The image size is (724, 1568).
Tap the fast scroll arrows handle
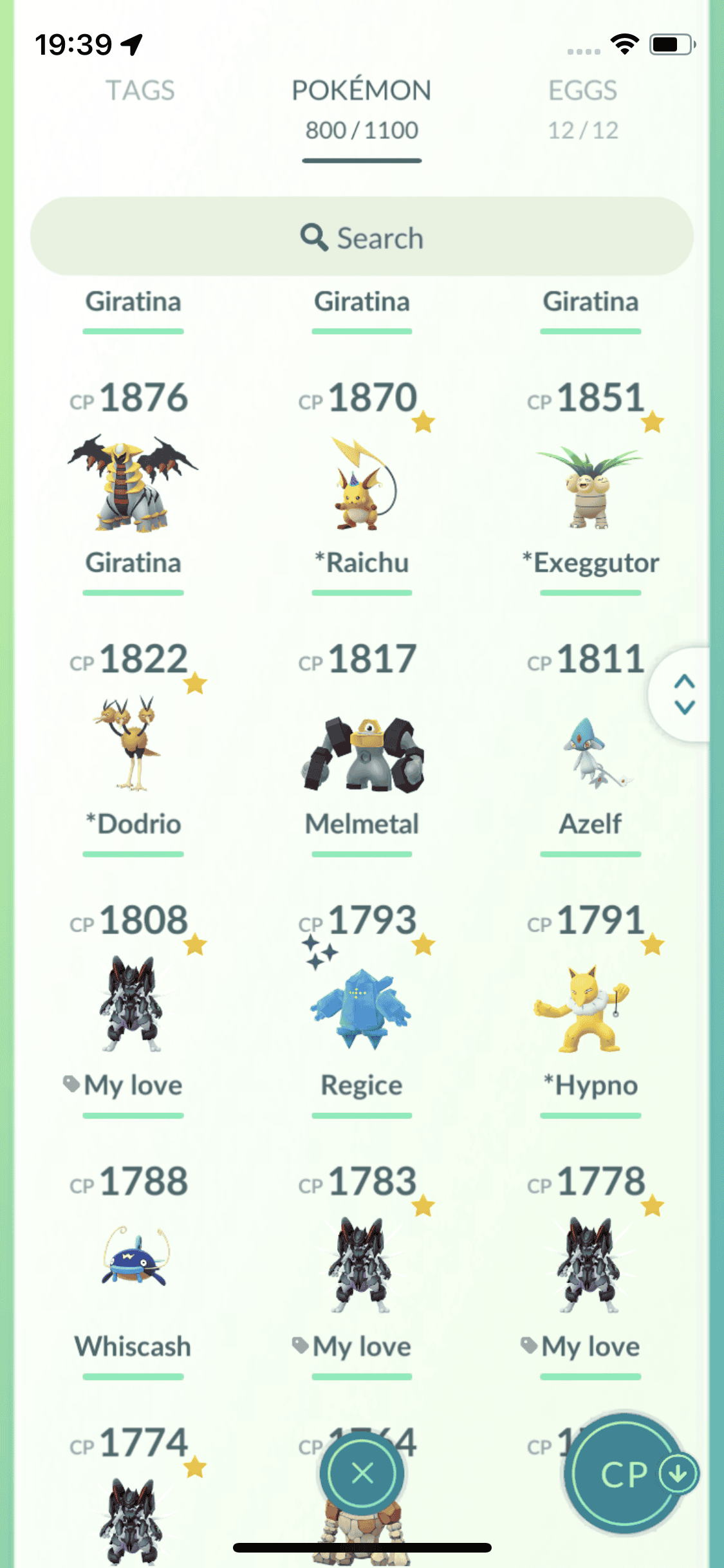pos(683,695)
